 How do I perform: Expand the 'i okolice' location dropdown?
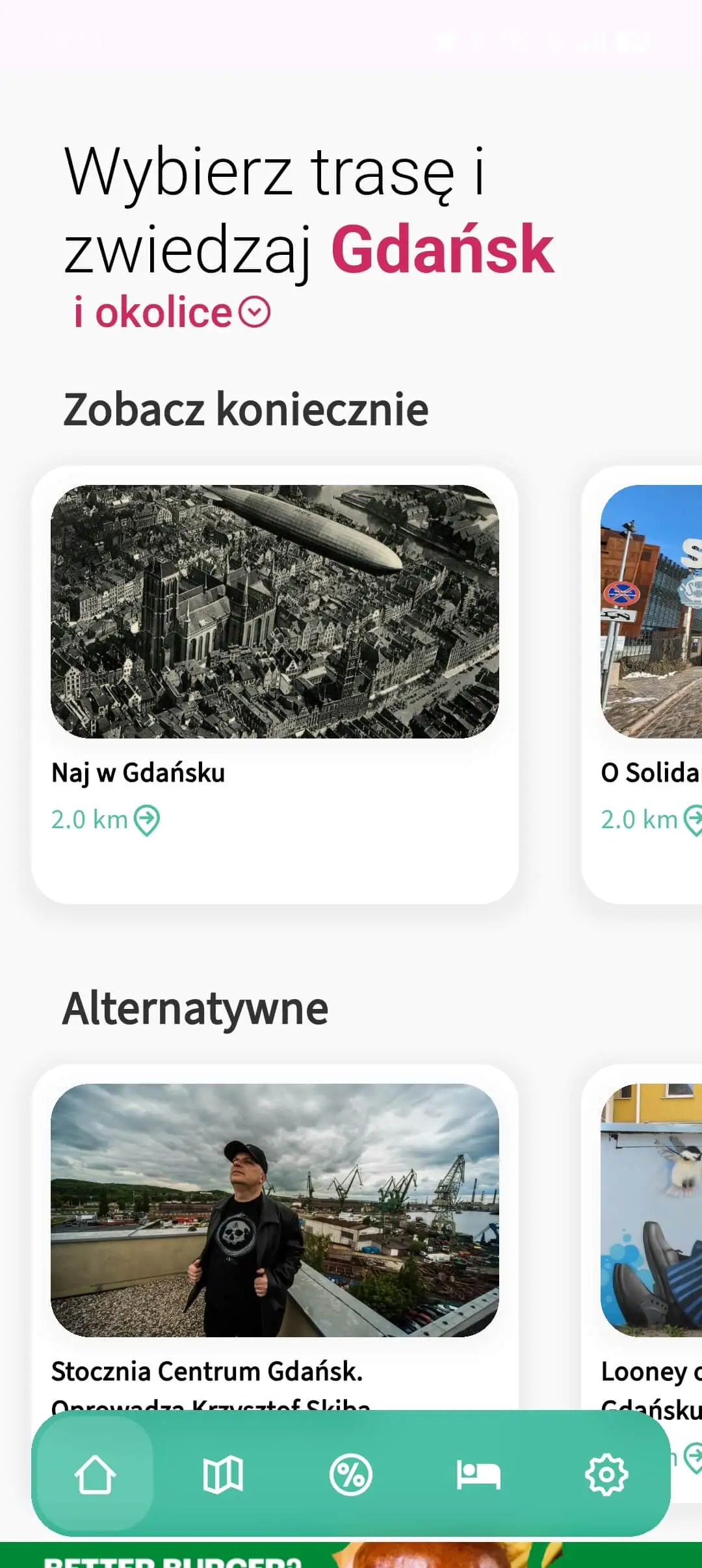pos(253,313)
